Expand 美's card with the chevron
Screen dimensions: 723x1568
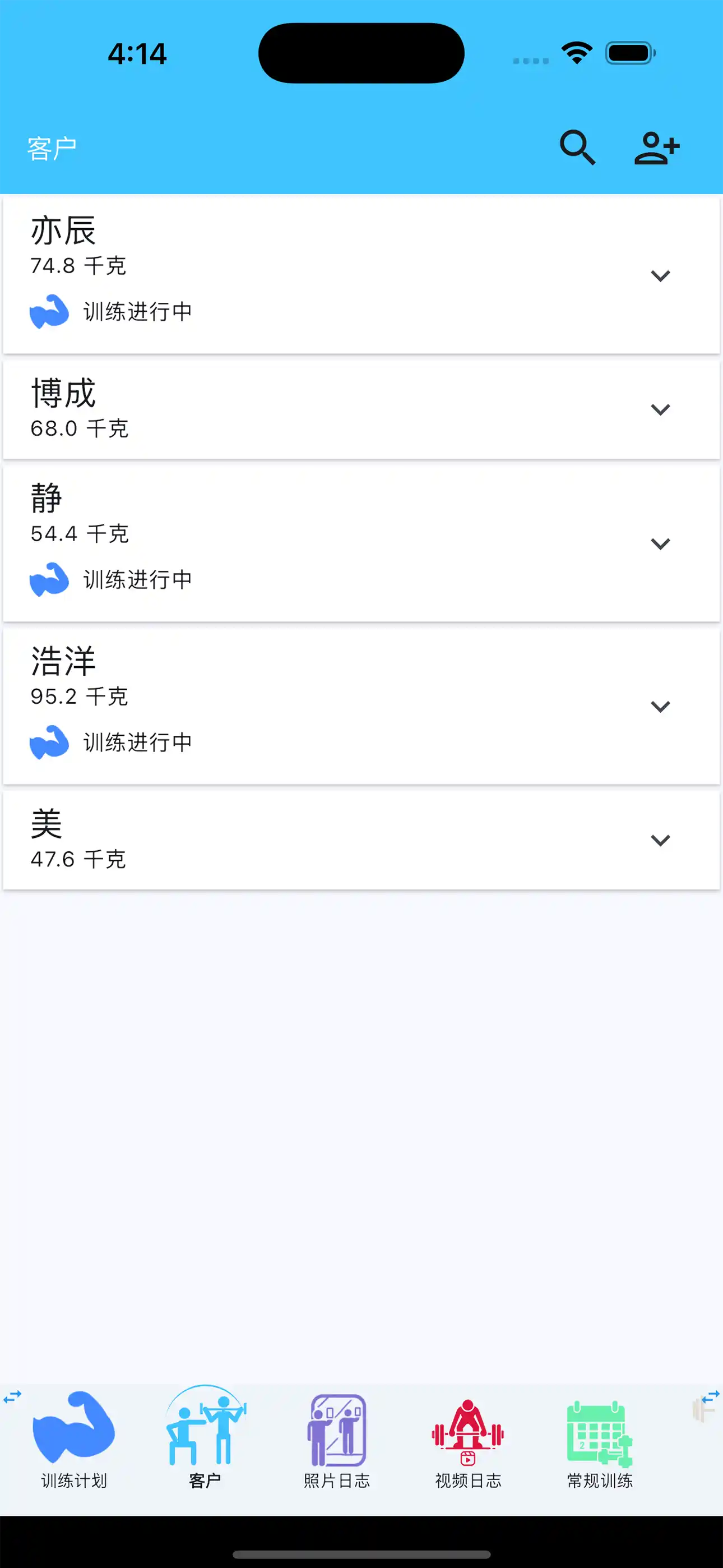point(661,840)
